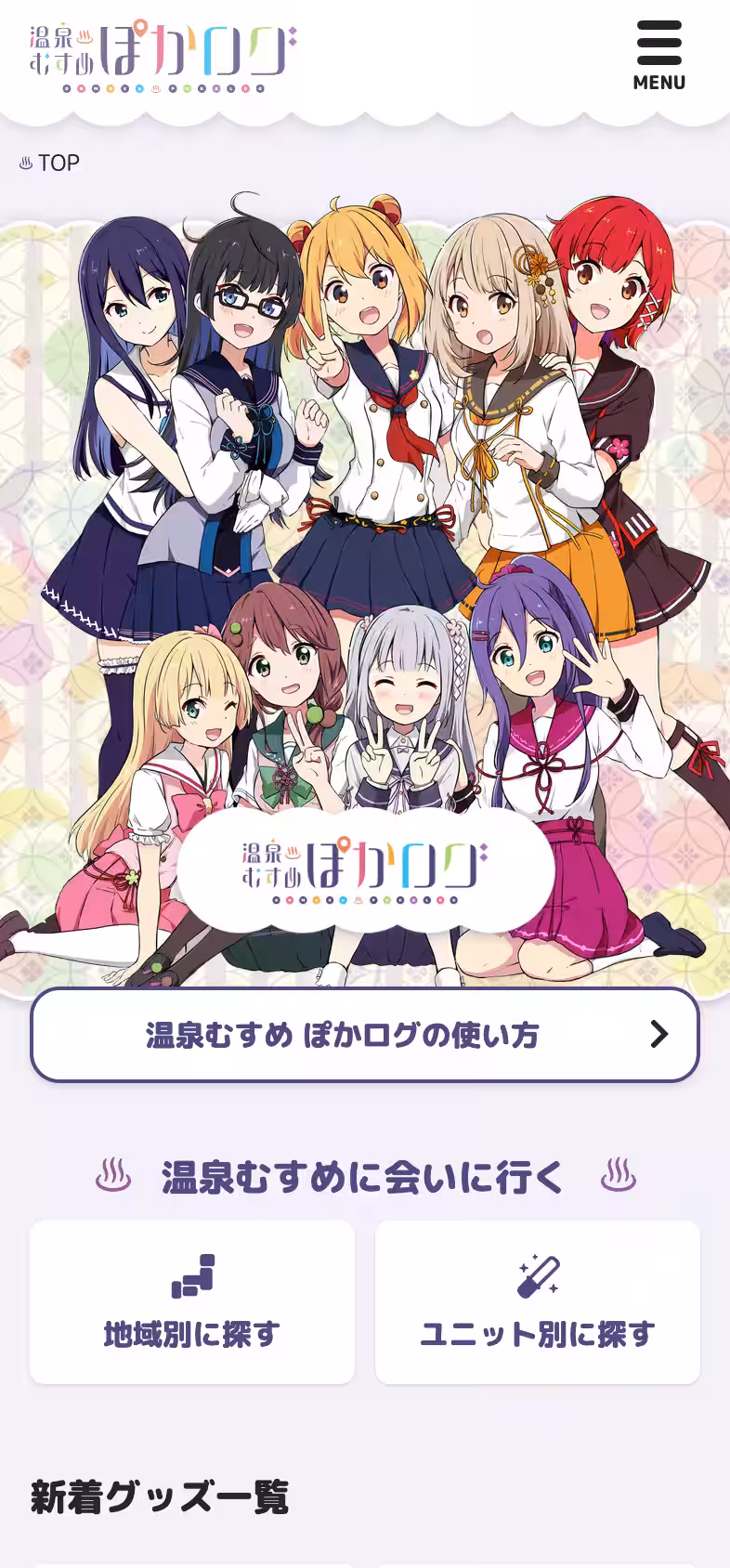
Task: Click the steam icon beside the TOP breadcrumb
Action: click(24, 162)
